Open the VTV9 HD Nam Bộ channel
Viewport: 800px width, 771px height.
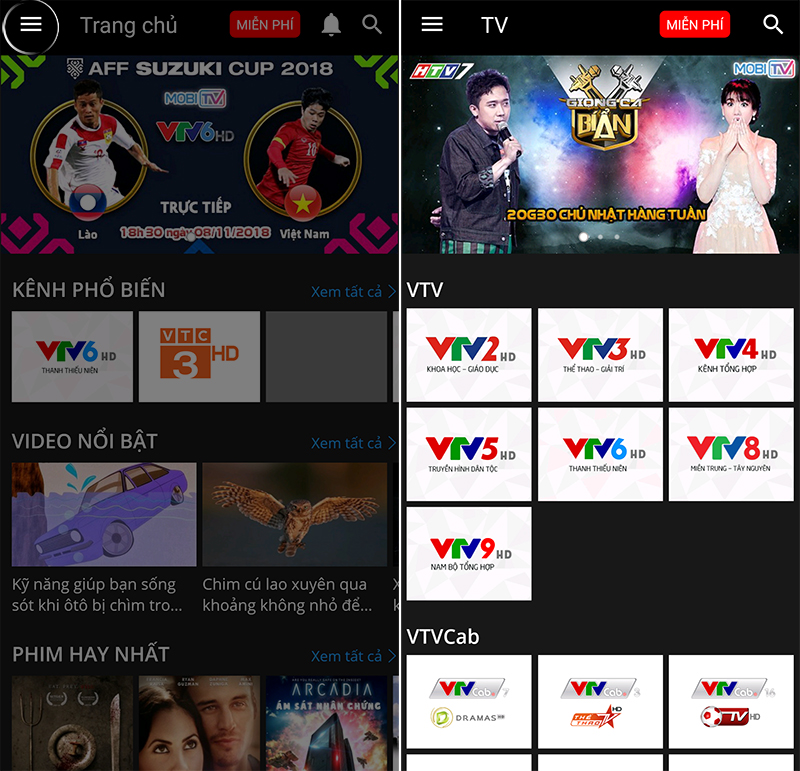click(x=468, y=553)
